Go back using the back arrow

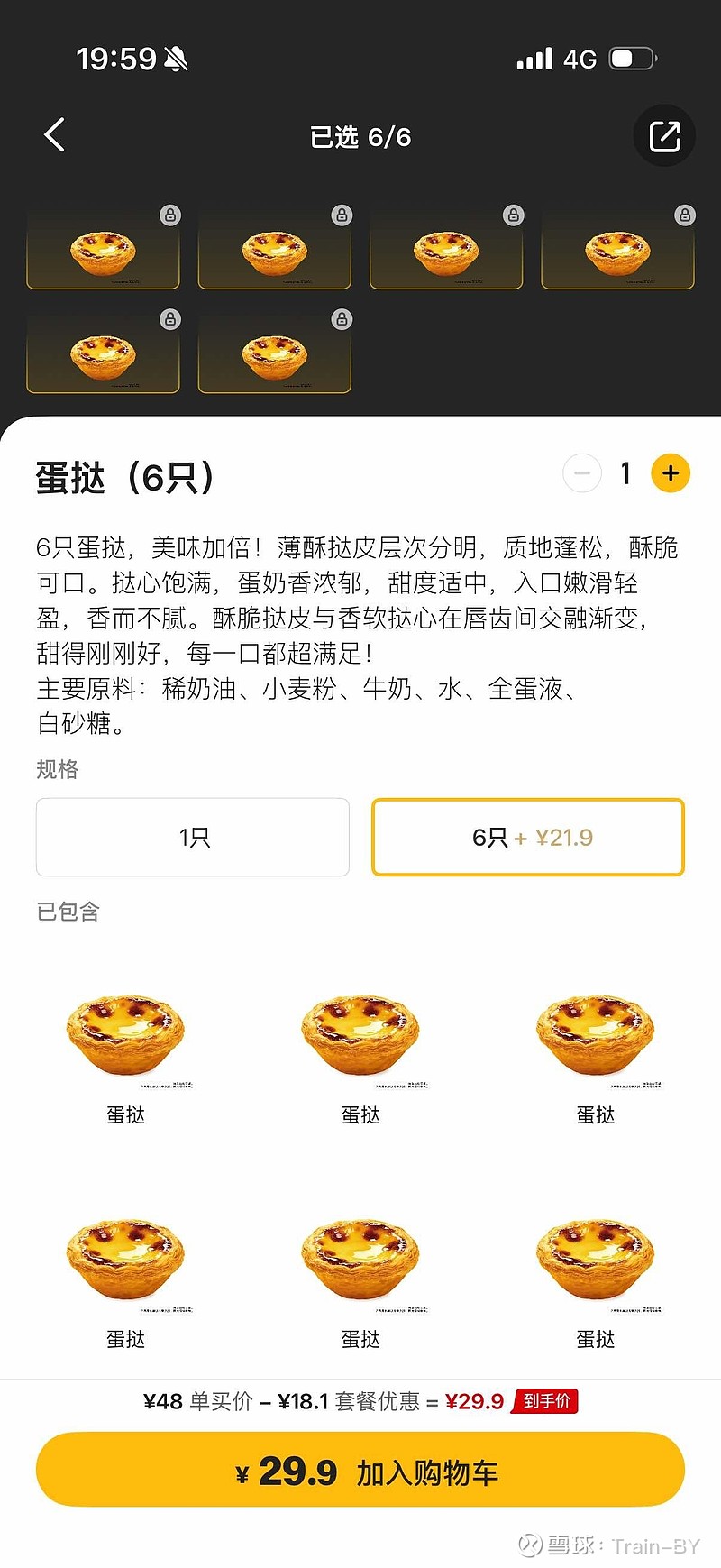click(54, 134)
